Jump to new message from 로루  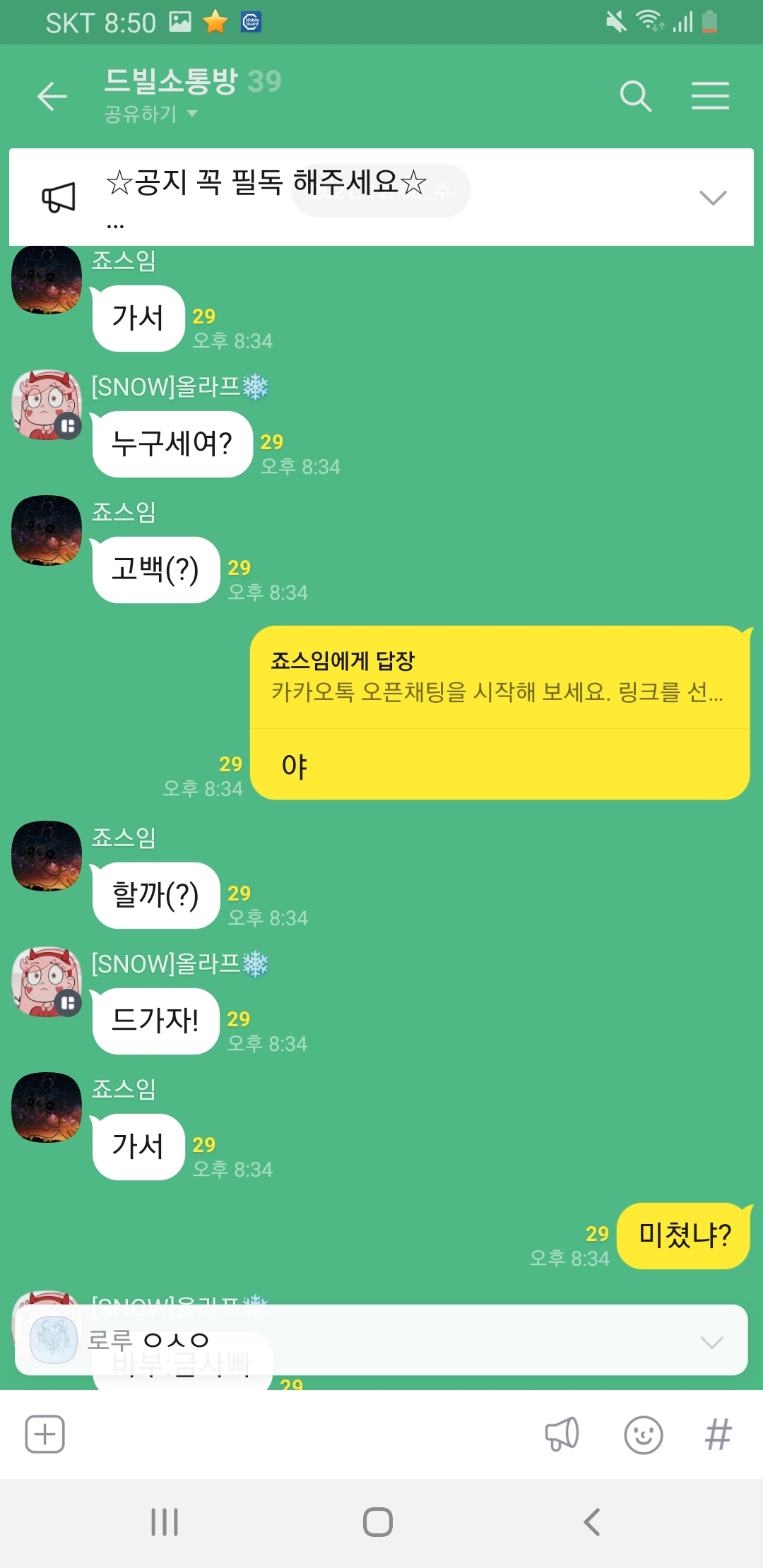pos(381,1341)
